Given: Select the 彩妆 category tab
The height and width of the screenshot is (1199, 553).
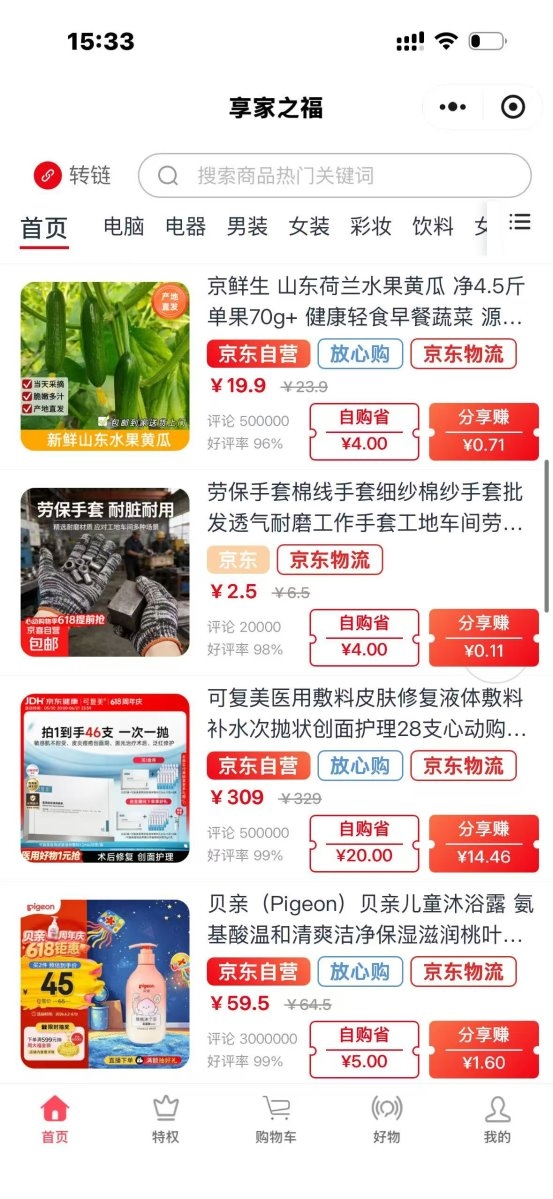Looking at the screenshot, I should pos(371,226).
